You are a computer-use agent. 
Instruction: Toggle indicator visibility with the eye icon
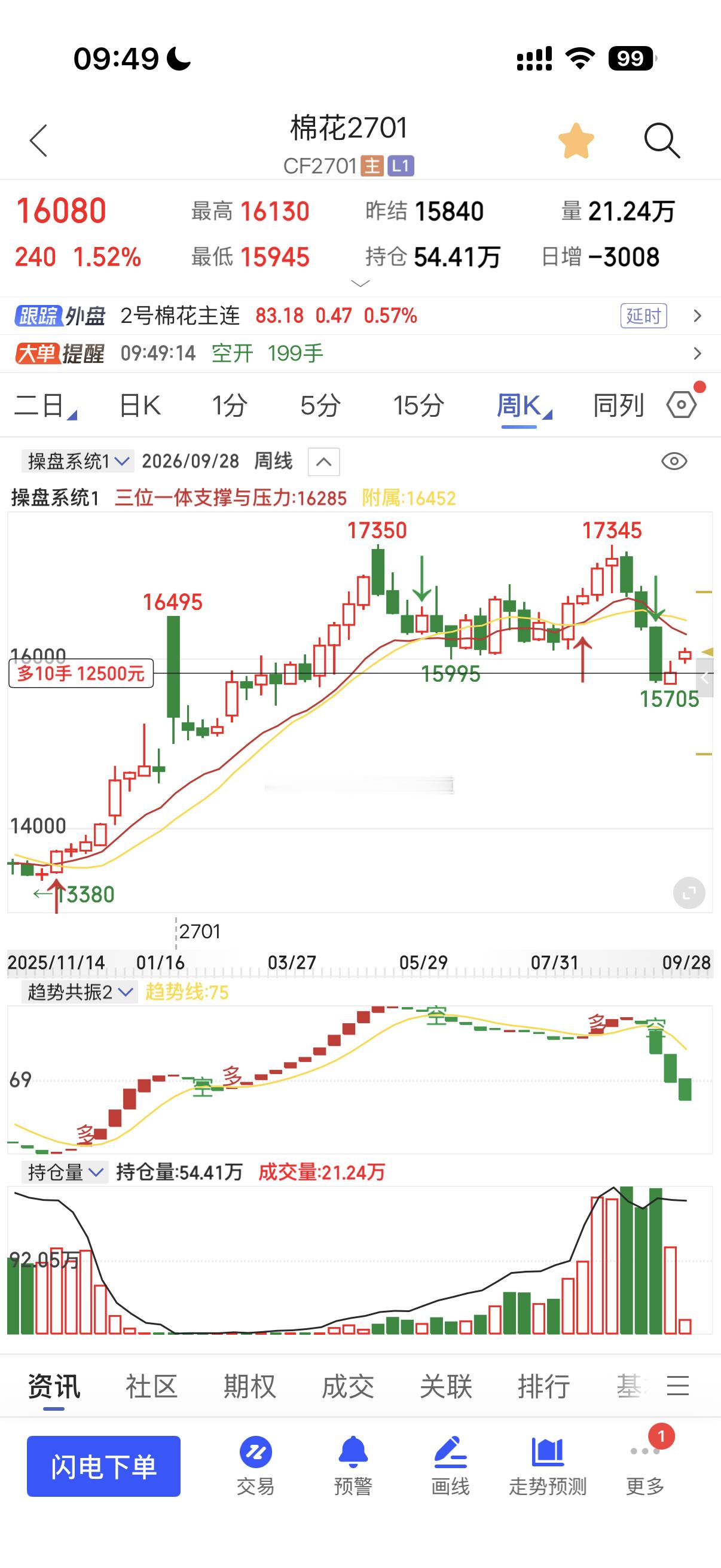click(674, 462)
